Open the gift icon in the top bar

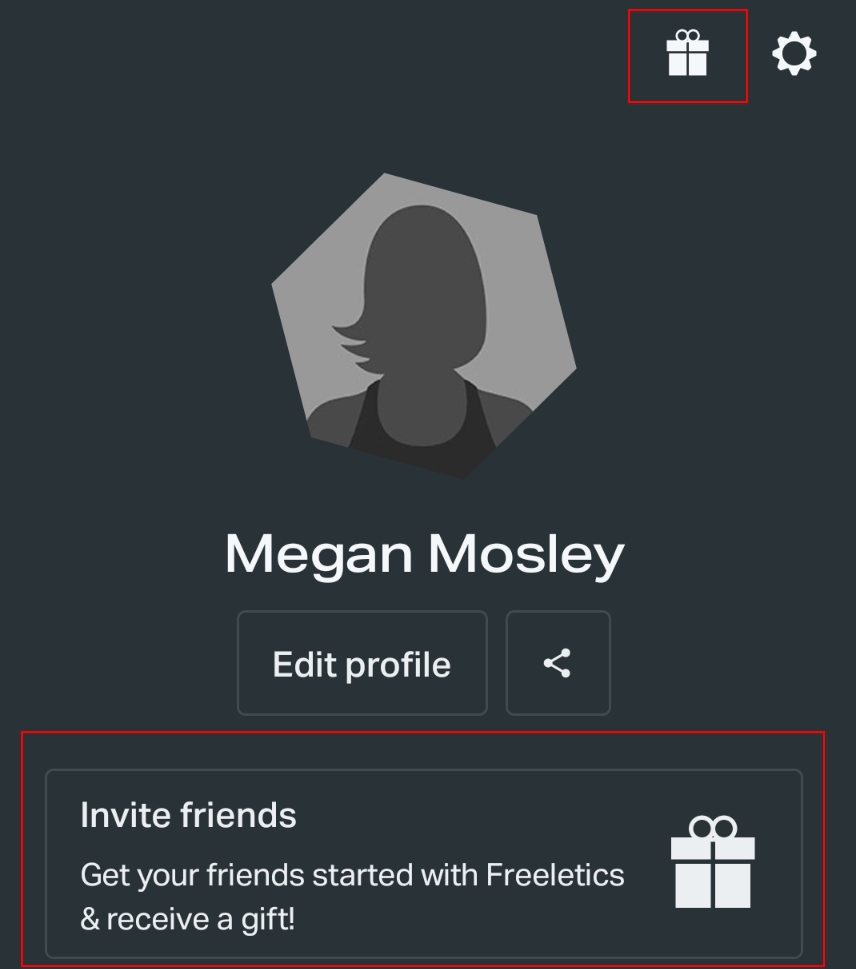687,54
